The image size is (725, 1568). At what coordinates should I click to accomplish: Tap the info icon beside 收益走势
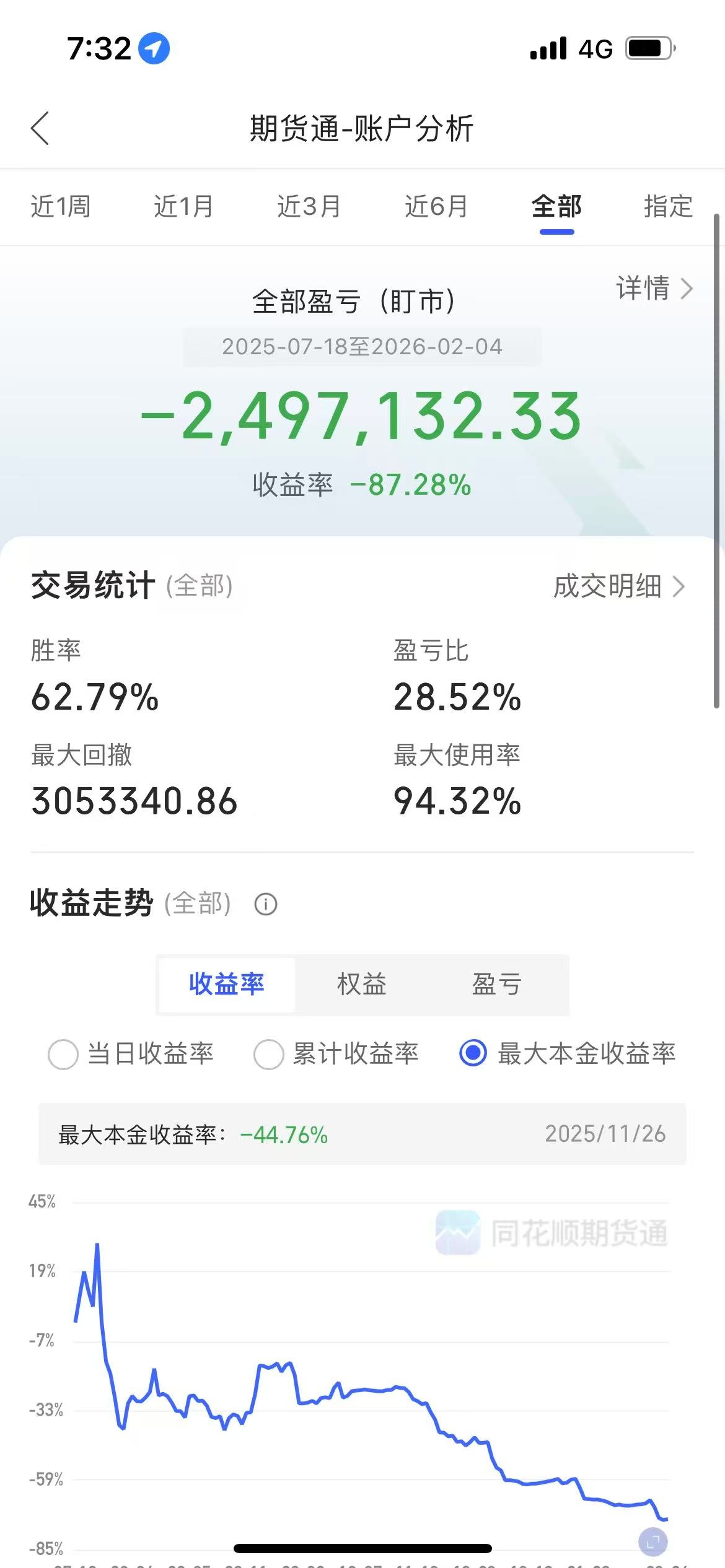point(266,904)
